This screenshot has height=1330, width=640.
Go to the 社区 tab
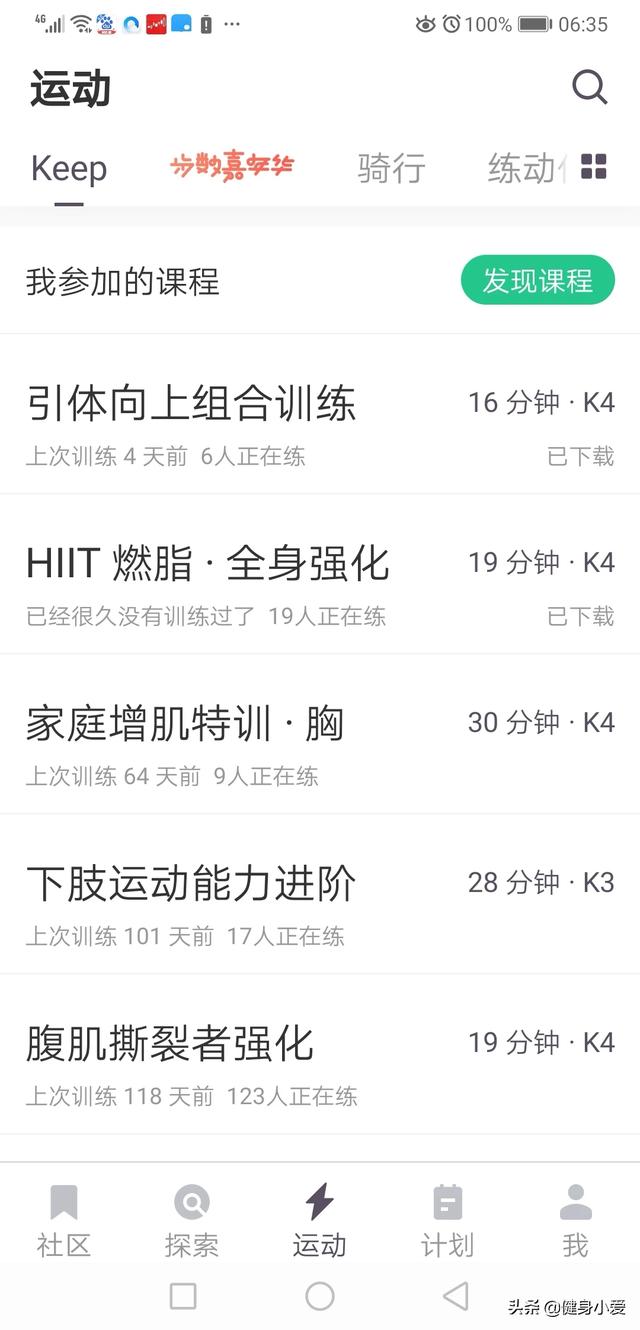coord(64,1221)
